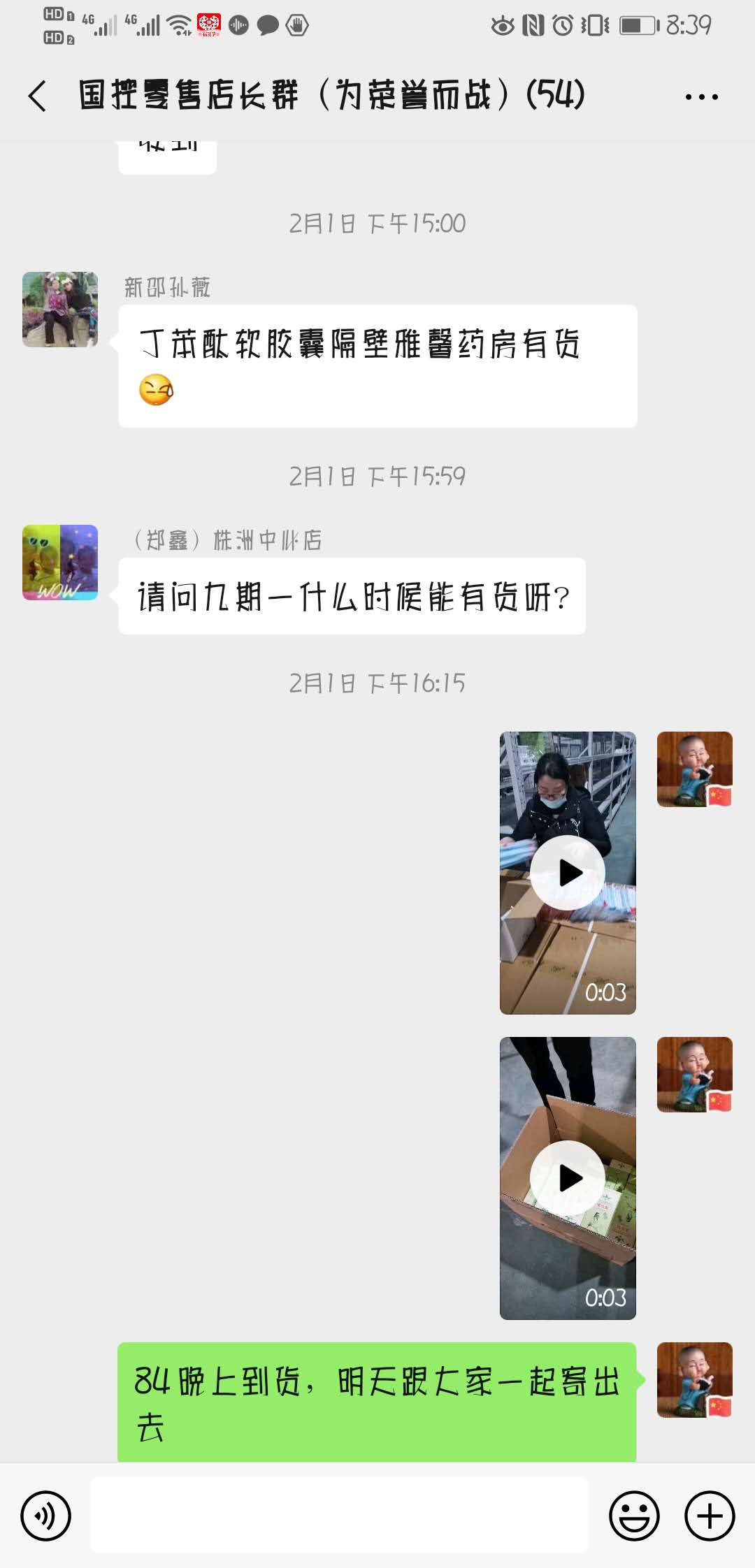Open own avatar beside the 84 message
Image resolution: width=755 pixels, height=1568 pixels.
pos(694,1379)
